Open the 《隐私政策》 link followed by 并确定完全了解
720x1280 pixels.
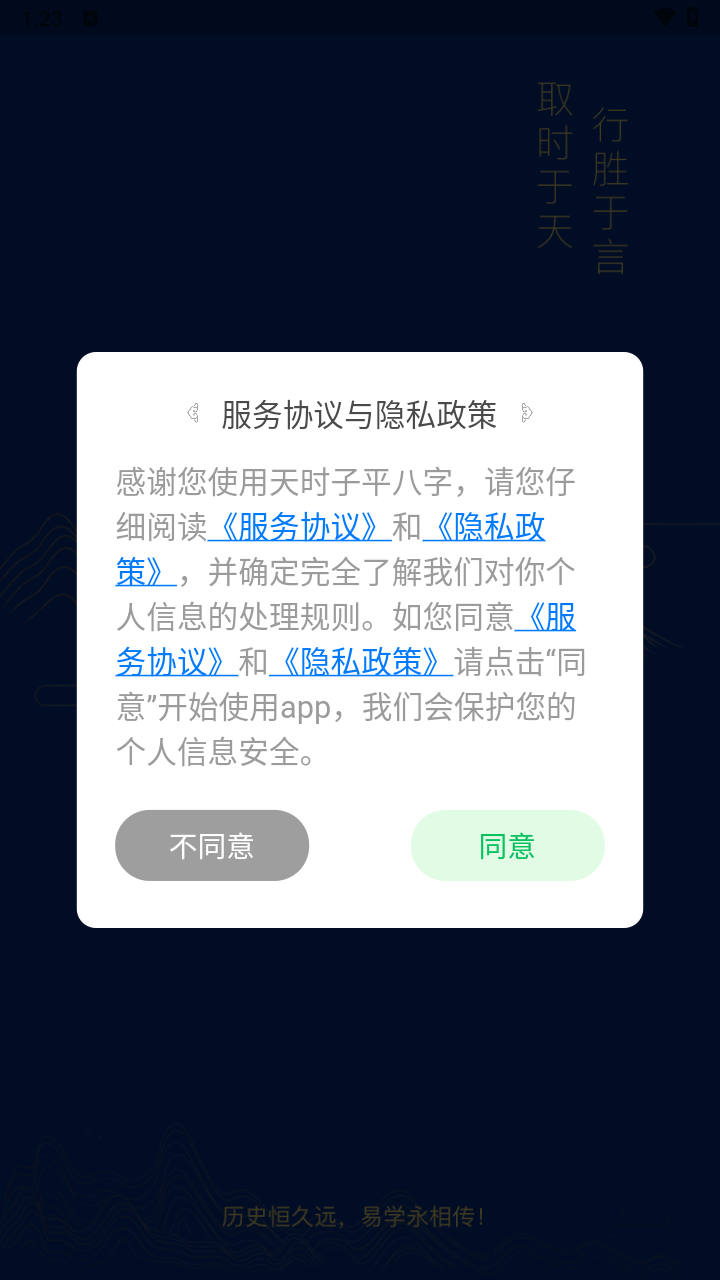[484, 527]
